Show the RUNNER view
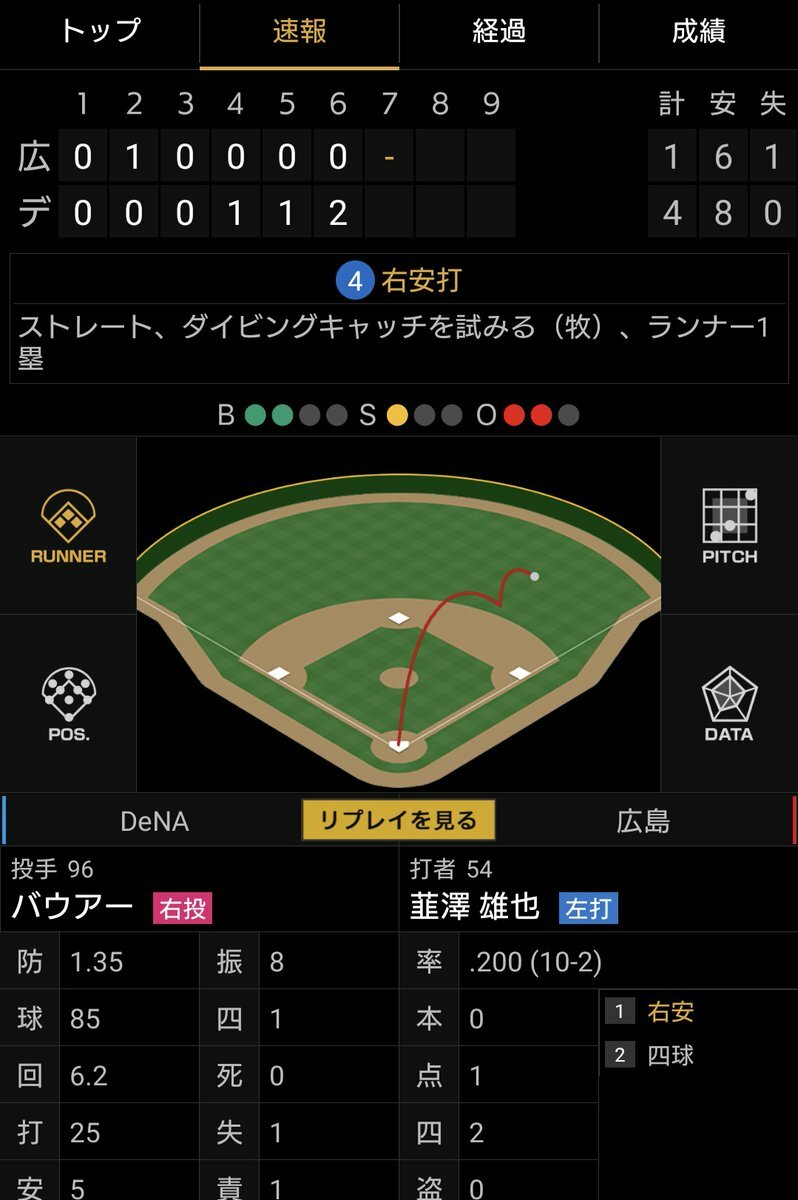This screenshot has width=798, height=1200. coord(68,526)
